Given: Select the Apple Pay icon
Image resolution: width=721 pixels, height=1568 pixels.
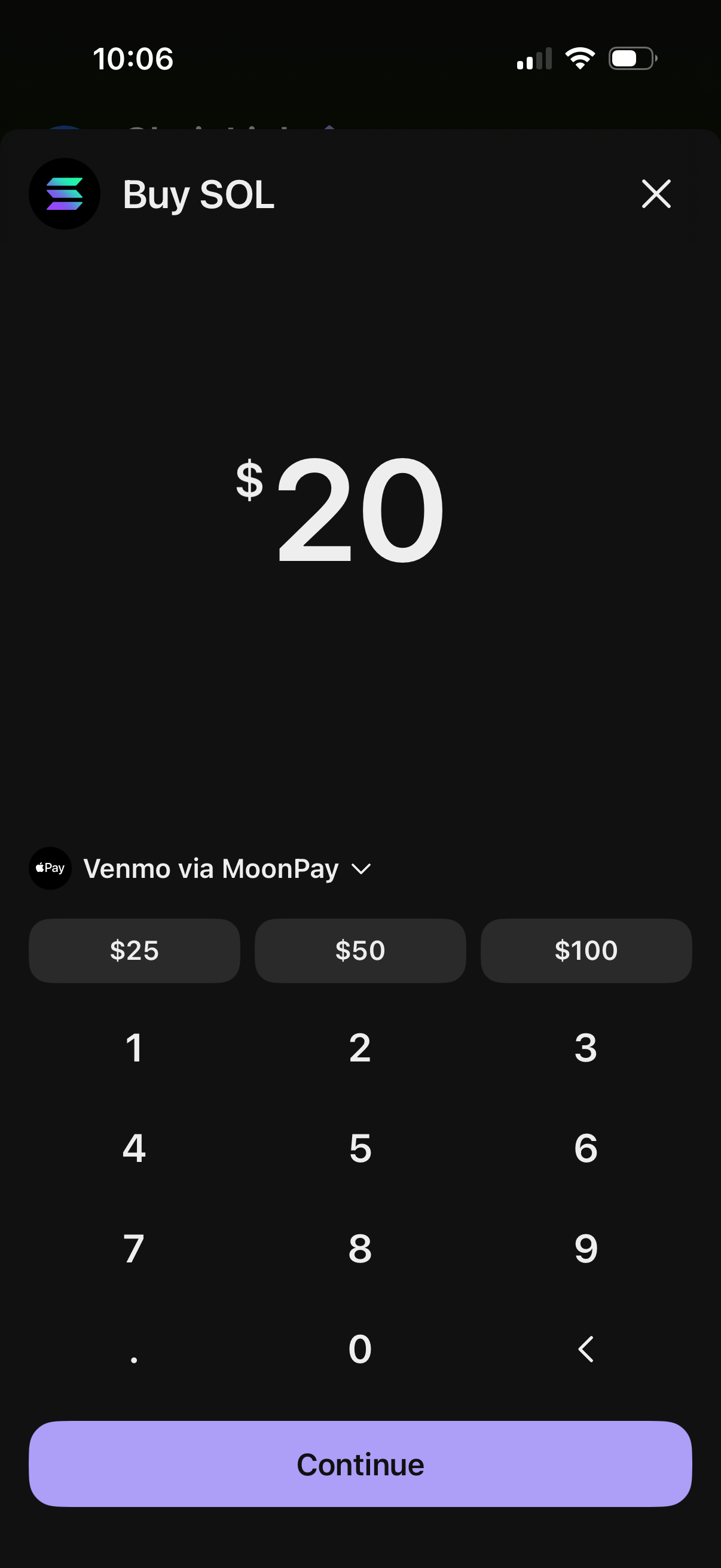Looking at the screenshot, I should tap(50, 868).
